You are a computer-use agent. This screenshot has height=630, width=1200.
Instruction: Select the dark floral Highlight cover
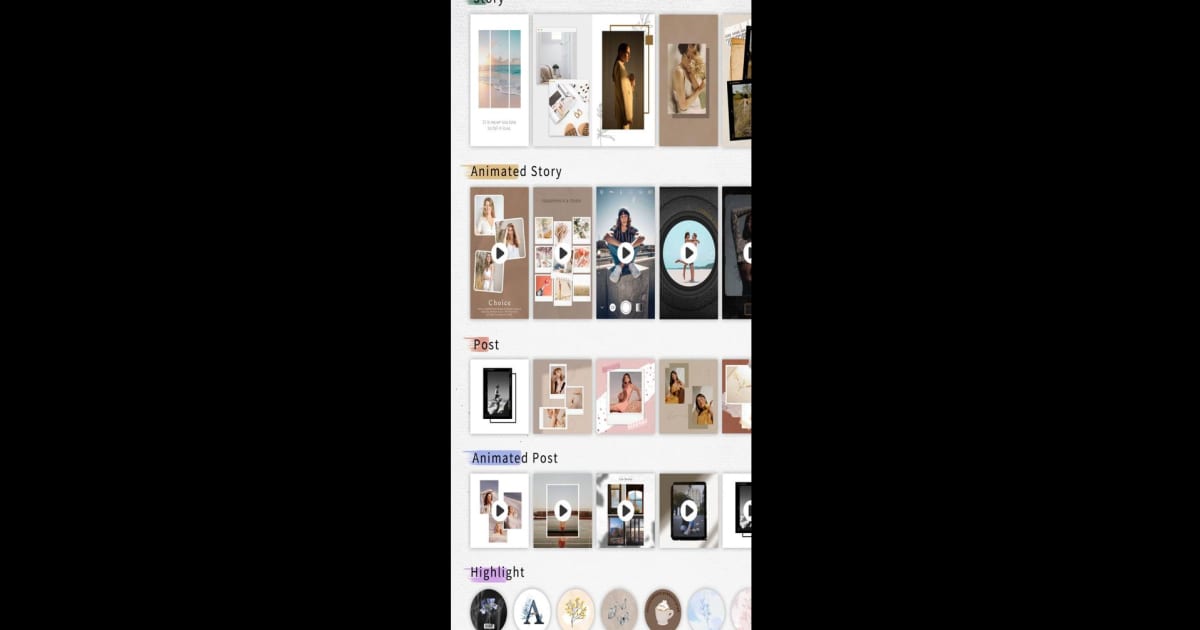489,610
